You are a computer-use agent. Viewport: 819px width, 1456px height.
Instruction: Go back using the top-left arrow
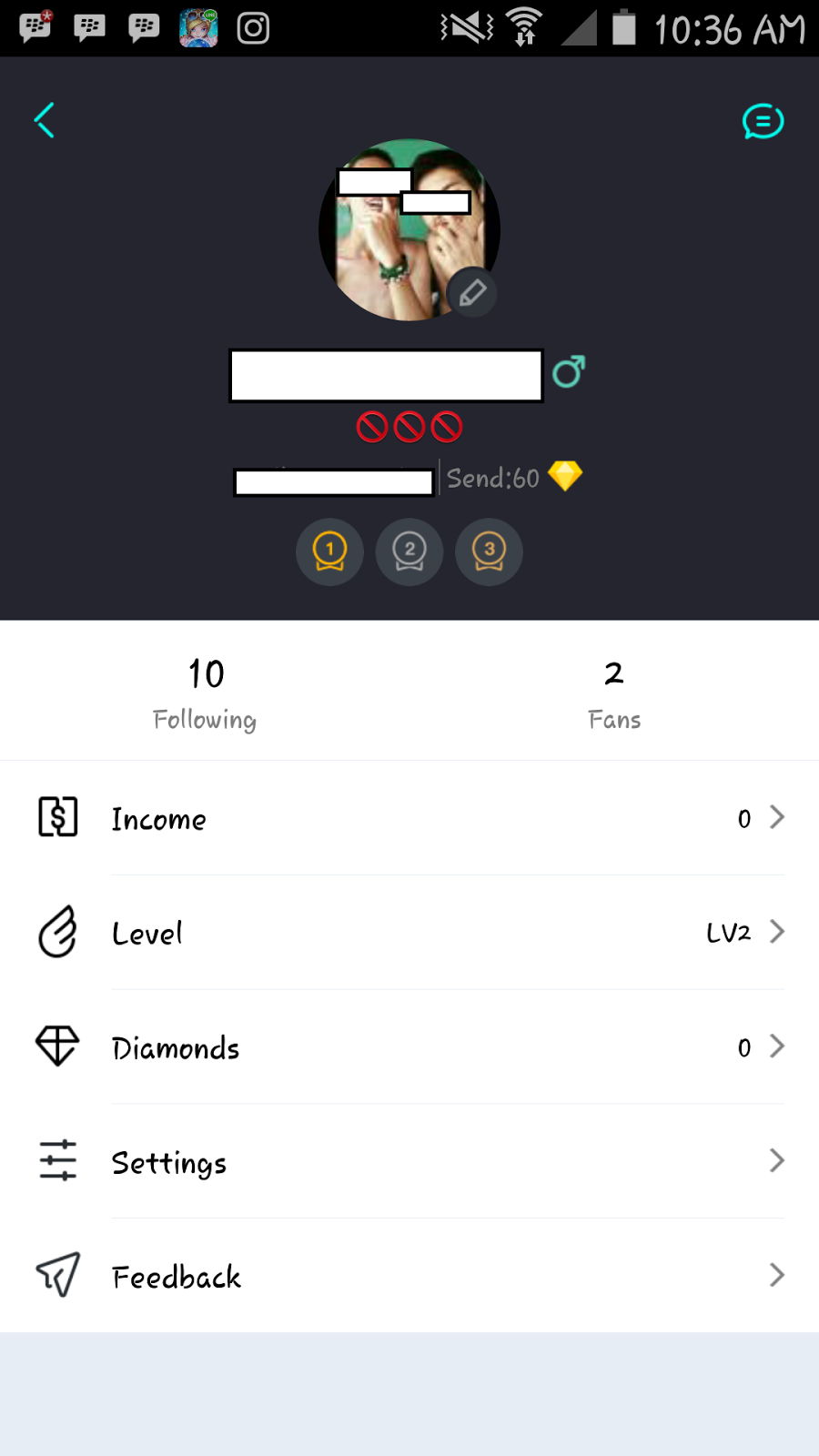(45, 120)
